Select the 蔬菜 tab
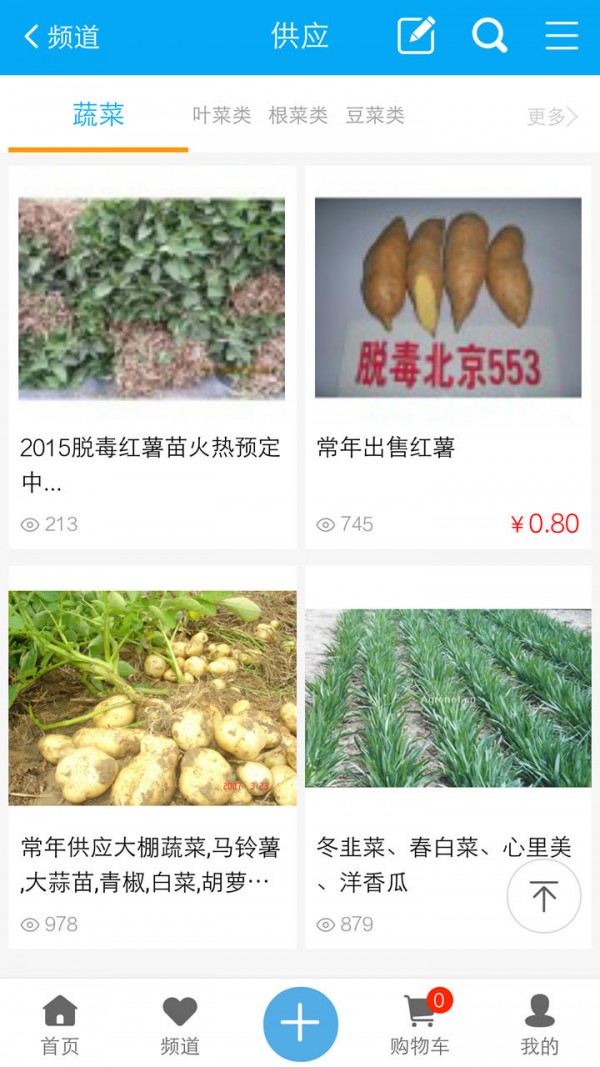This screenshot has width=600, height=1067. 98,115
